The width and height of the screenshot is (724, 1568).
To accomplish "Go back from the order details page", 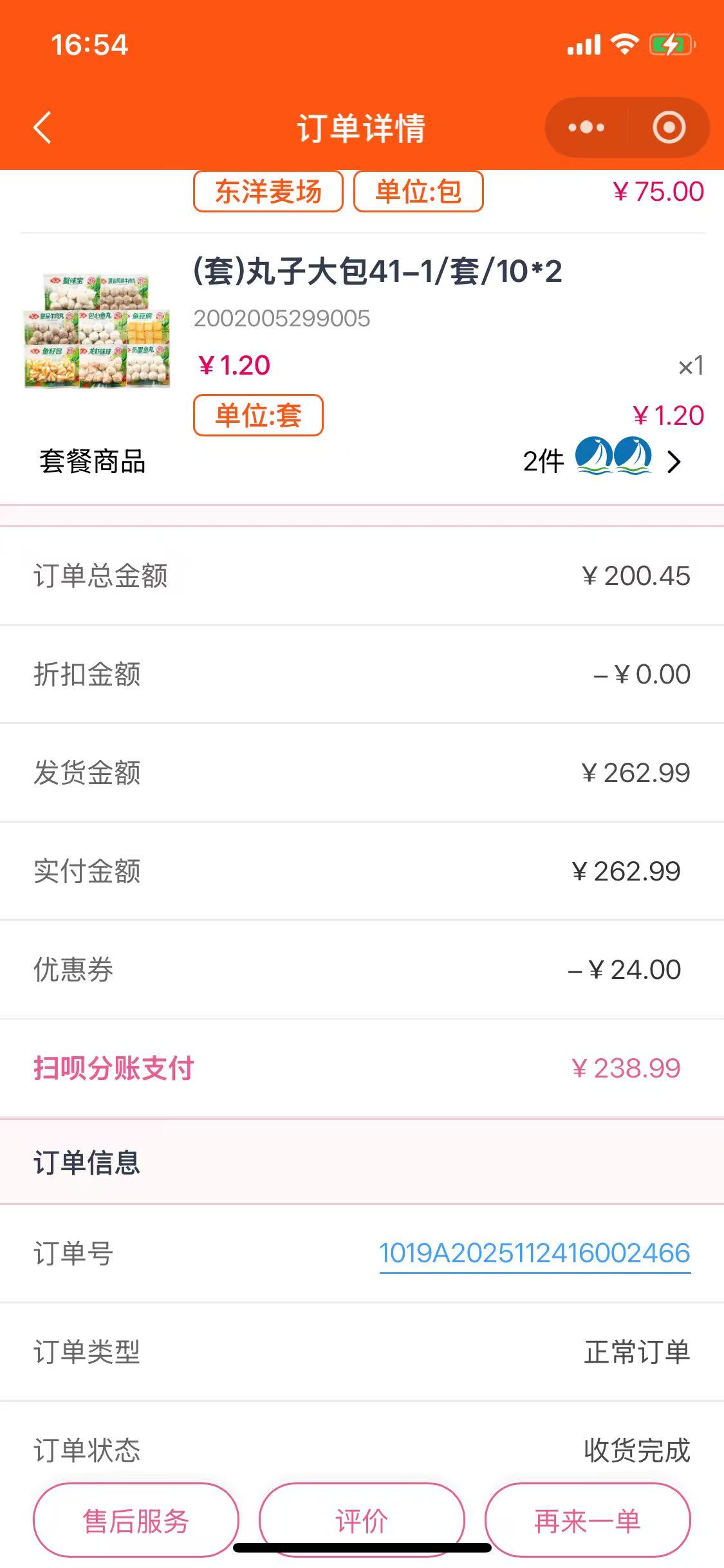I will pos(42,127).
